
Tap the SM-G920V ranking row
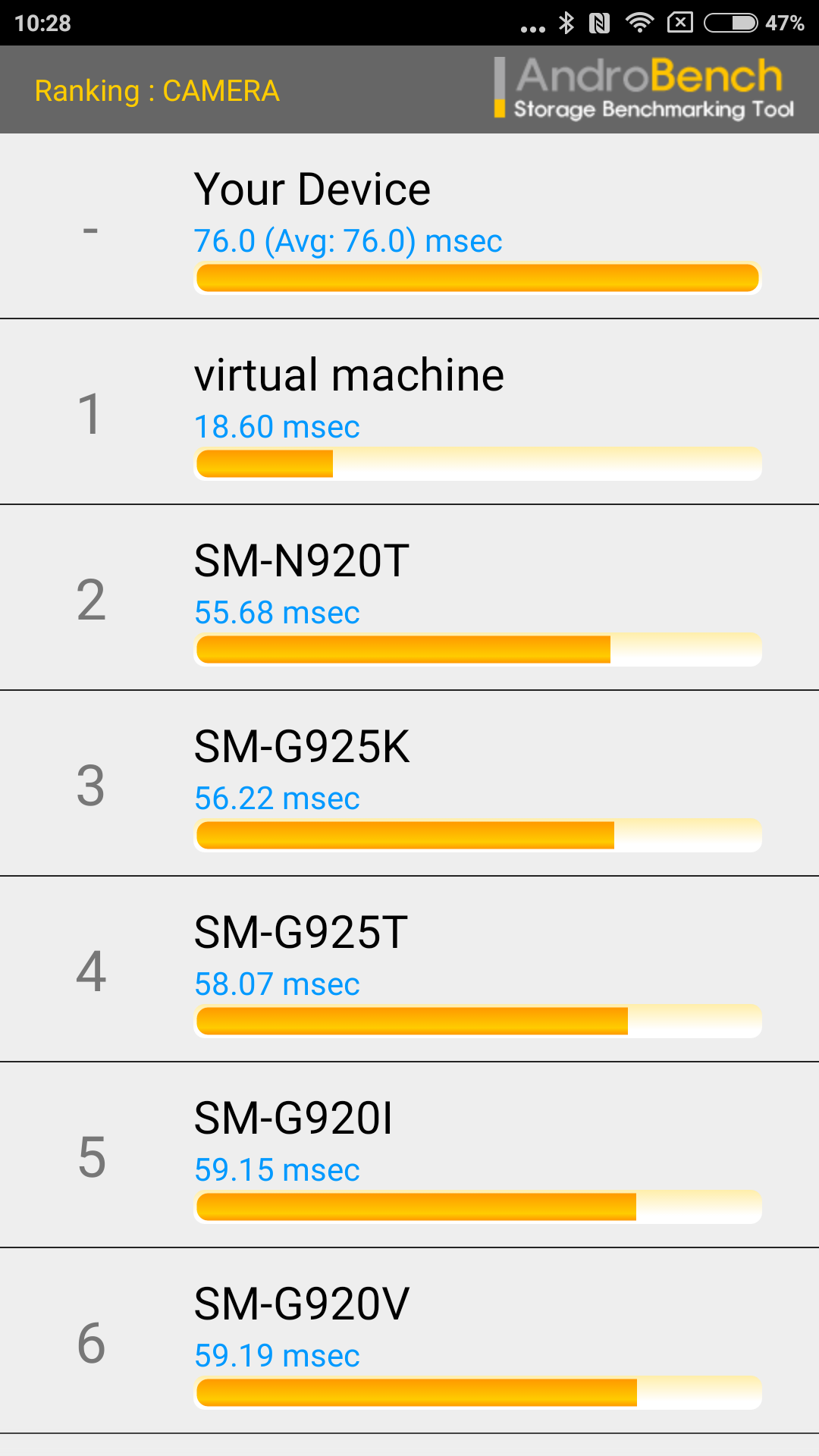click(409, 1341)
